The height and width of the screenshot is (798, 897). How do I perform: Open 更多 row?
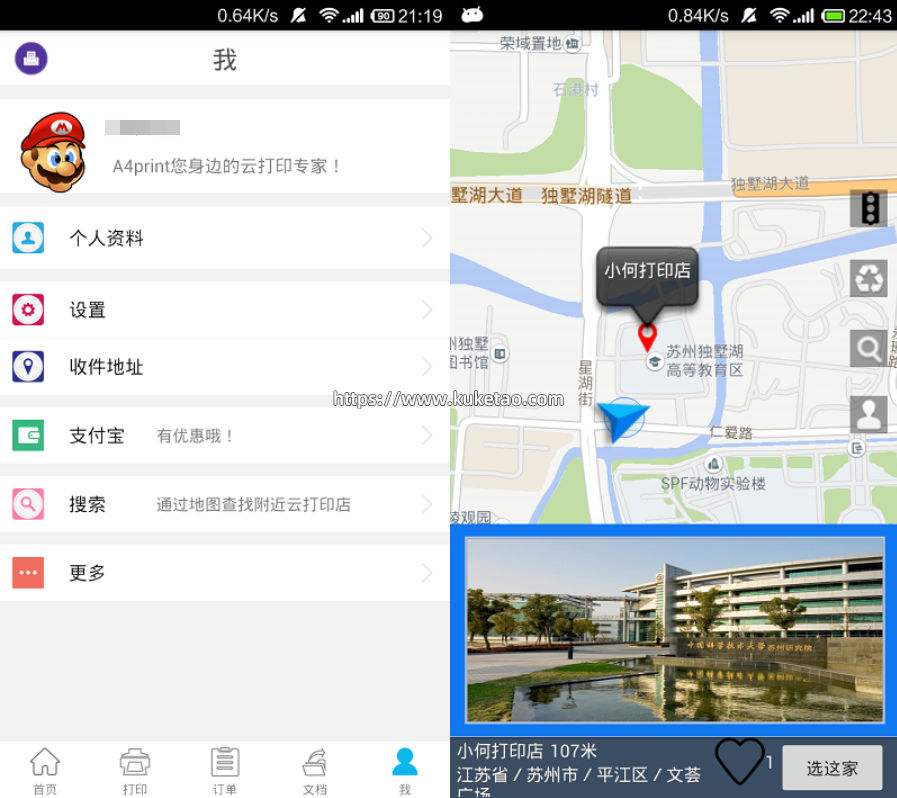pos(224,573)
